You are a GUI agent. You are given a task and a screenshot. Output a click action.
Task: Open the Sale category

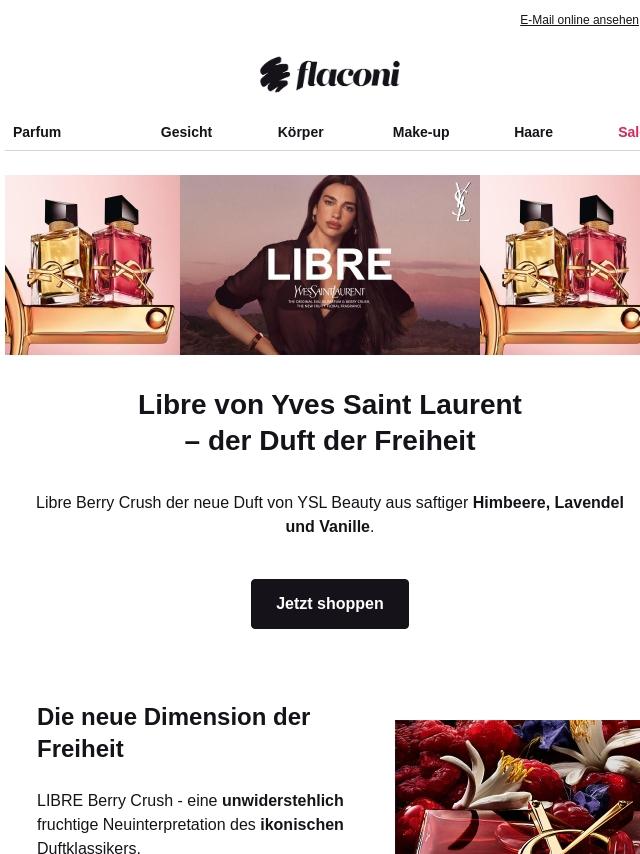629,132
